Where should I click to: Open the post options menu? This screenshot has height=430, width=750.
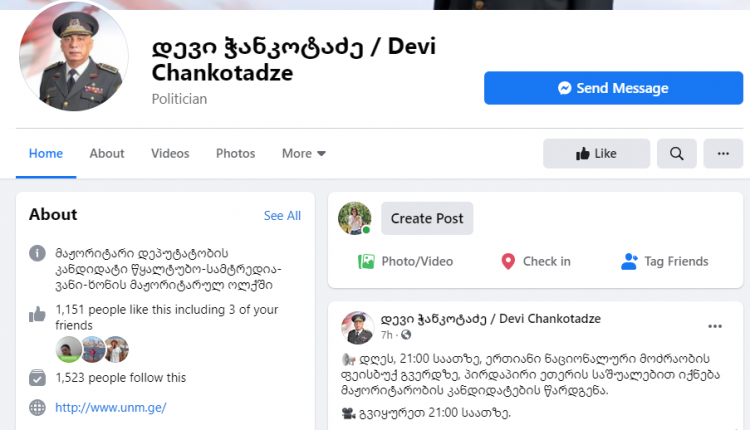point(715,326)
